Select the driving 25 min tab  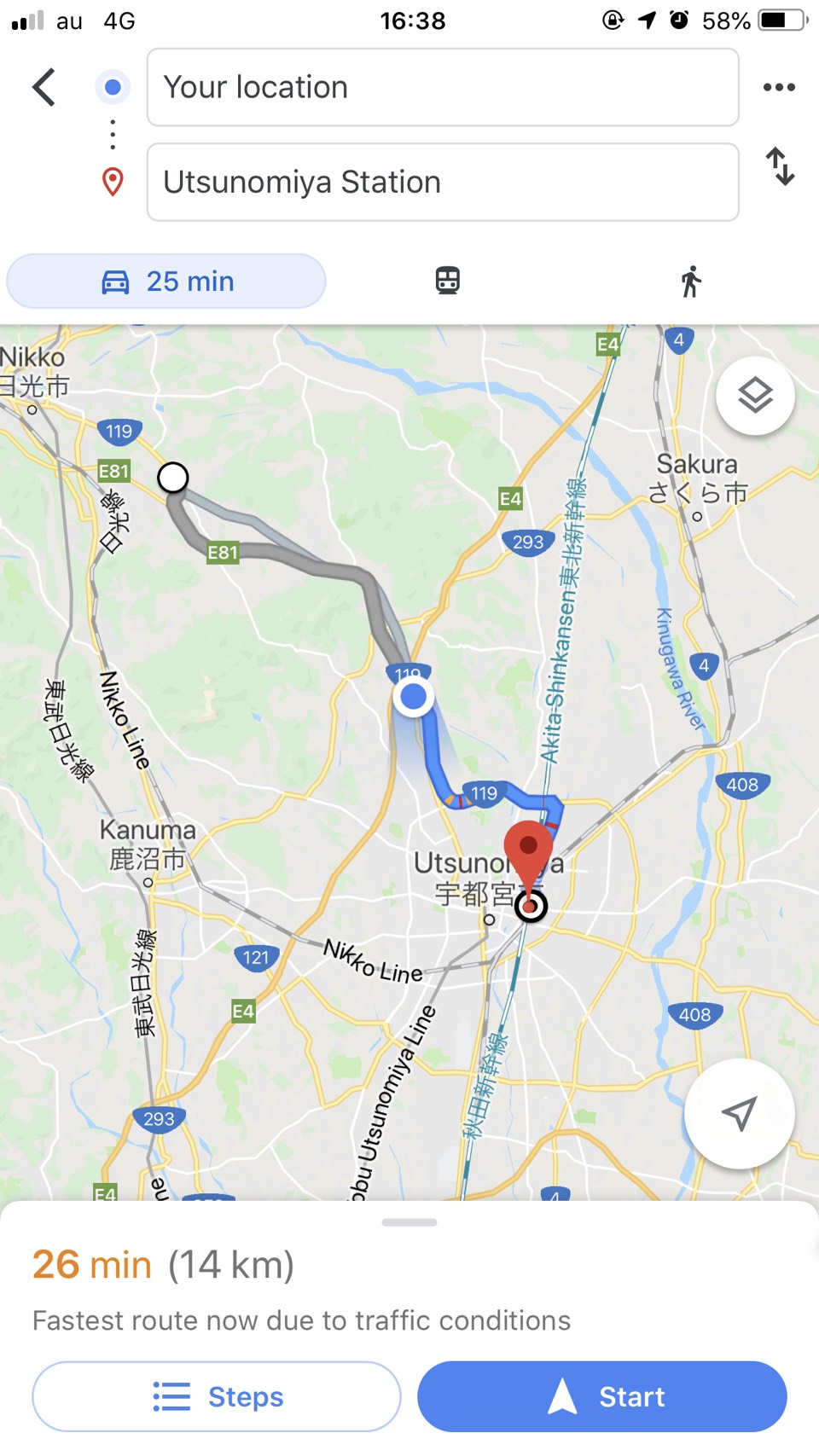tap(166, 281)
